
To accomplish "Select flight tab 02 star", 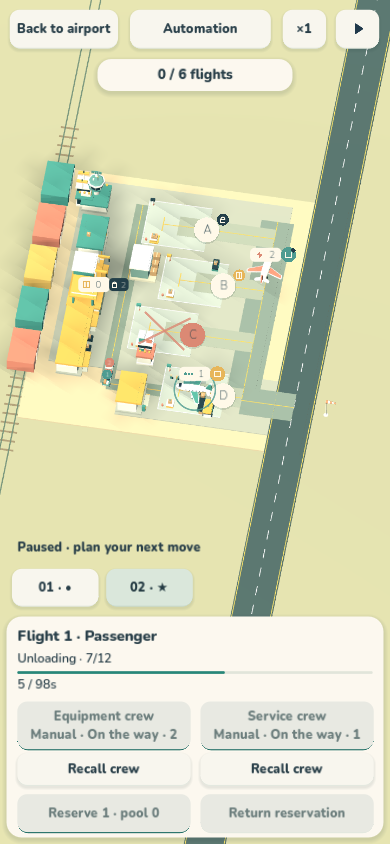I will pyautogui.click(x=150, y=587).
